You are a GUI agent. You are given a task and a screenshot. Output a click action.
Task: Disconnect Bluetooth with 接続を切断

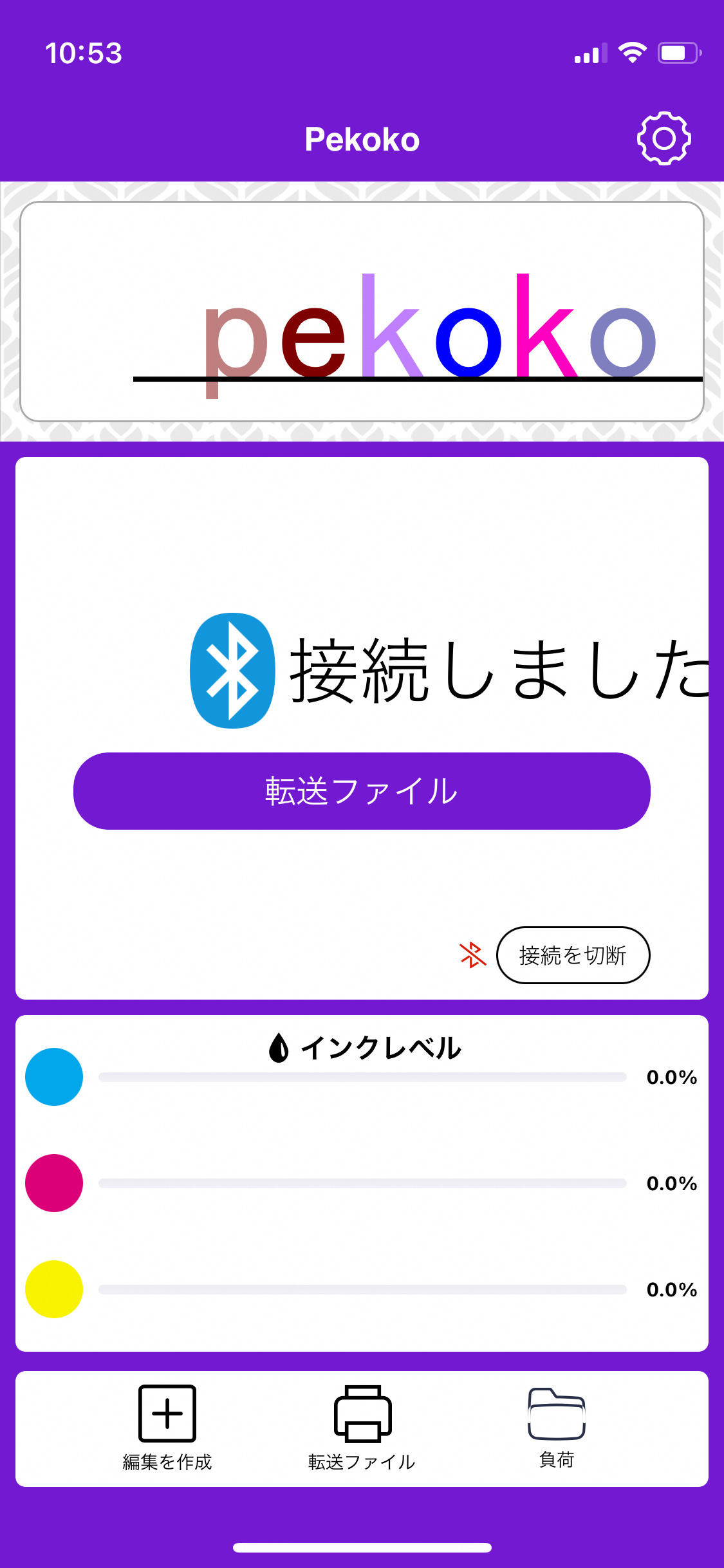[573, 955]
